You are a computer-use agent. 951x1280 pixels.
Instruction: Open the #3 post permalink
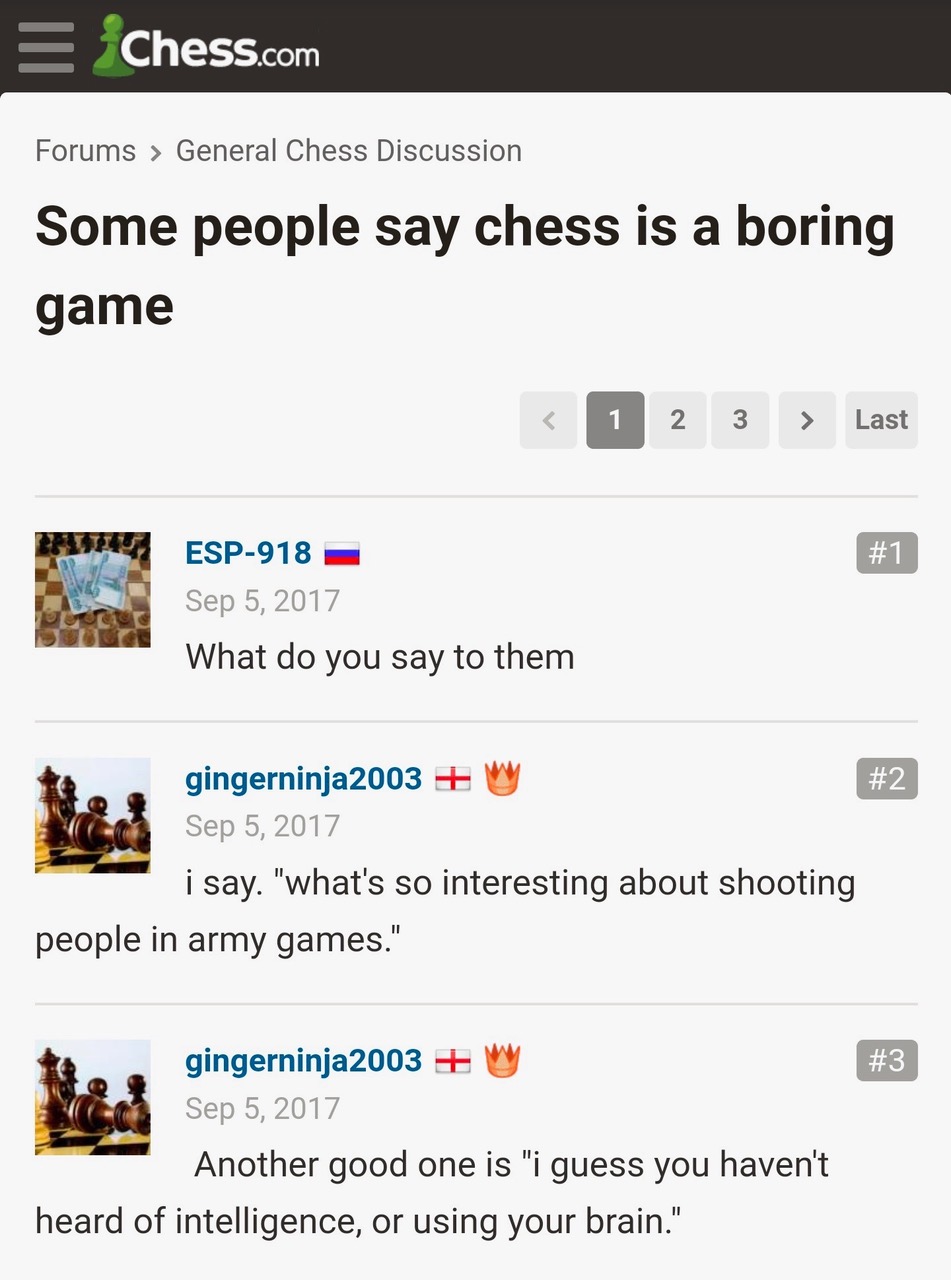click(886, 1060)
